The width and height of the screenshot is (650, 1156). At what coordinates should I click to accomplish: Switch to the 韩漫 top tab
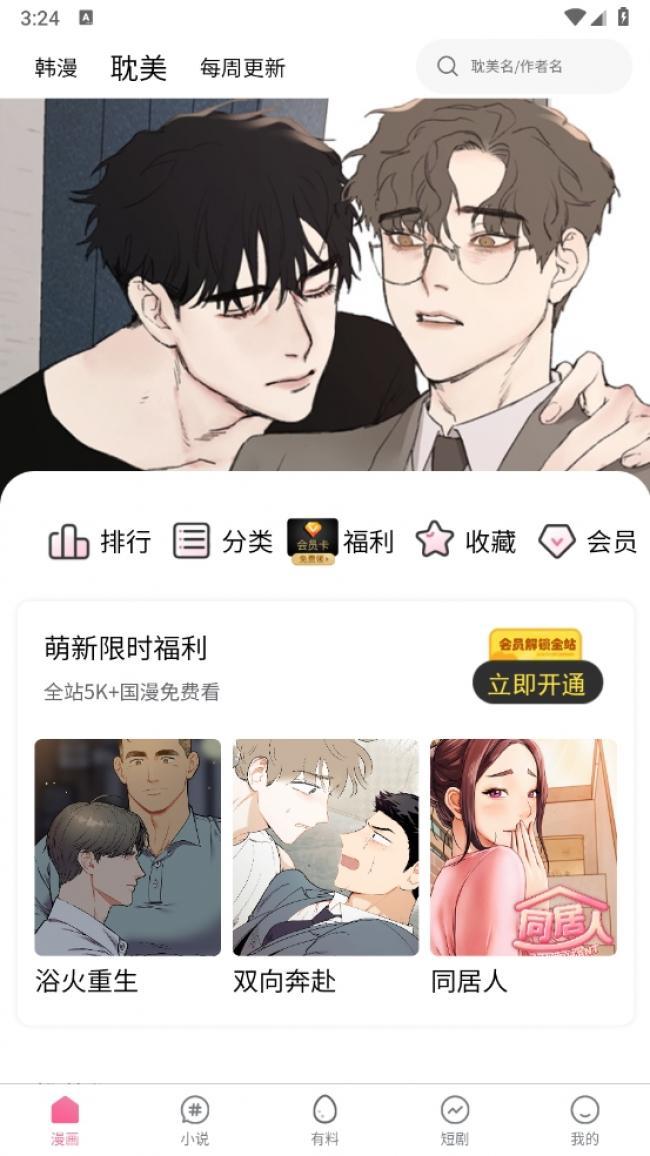coord(56,68)
